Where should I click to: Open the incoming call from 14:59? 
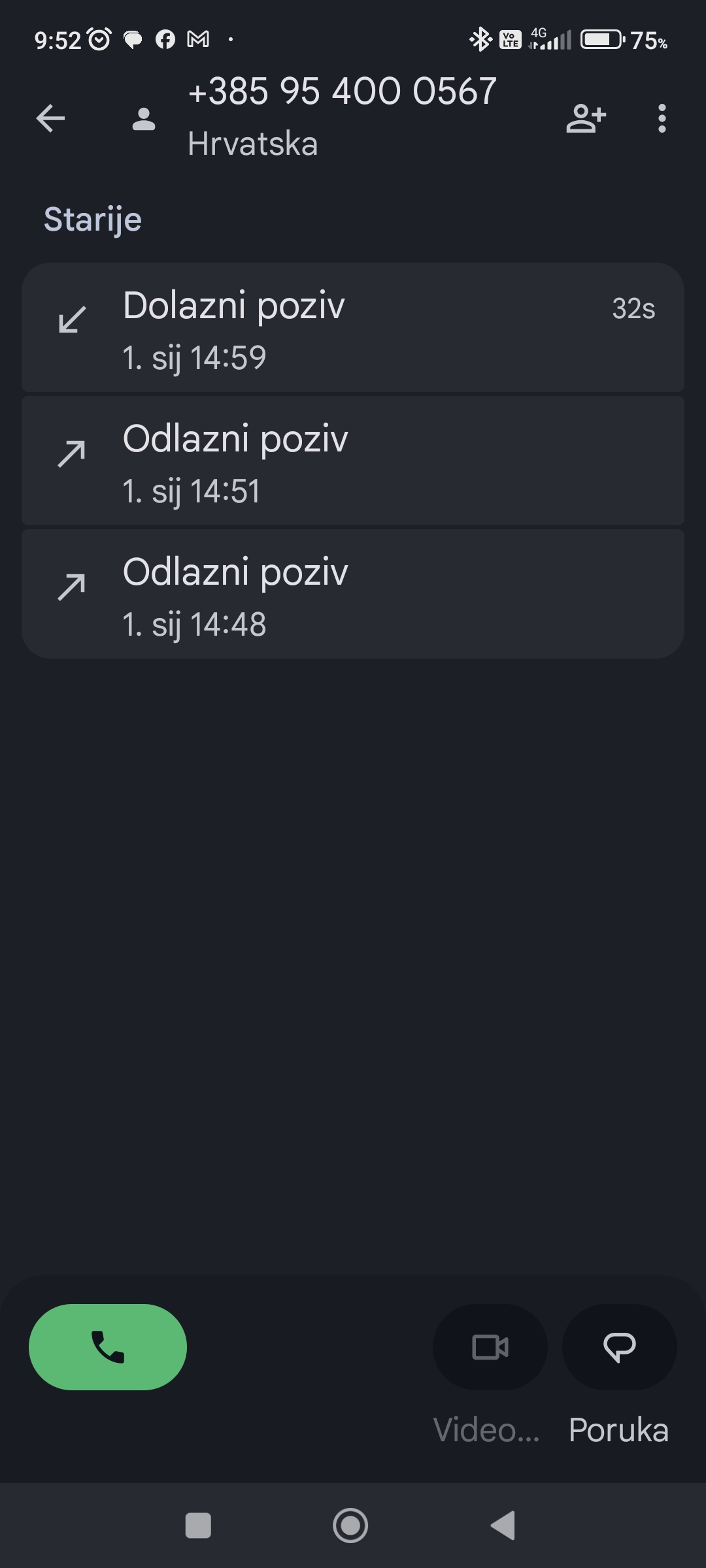(353, 328)
